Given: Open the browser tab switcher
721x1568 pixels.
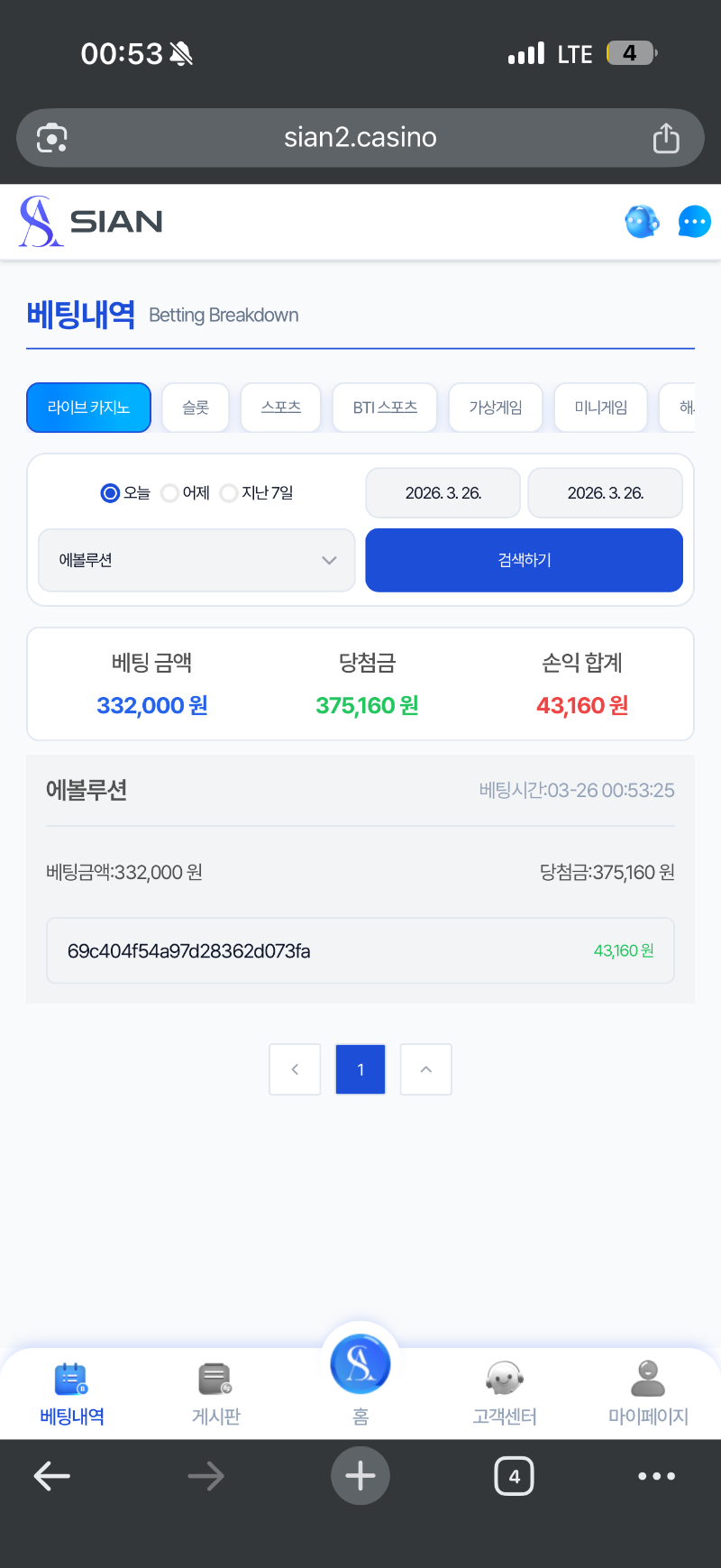Looking at the screenshot, I should (514, 1476).
